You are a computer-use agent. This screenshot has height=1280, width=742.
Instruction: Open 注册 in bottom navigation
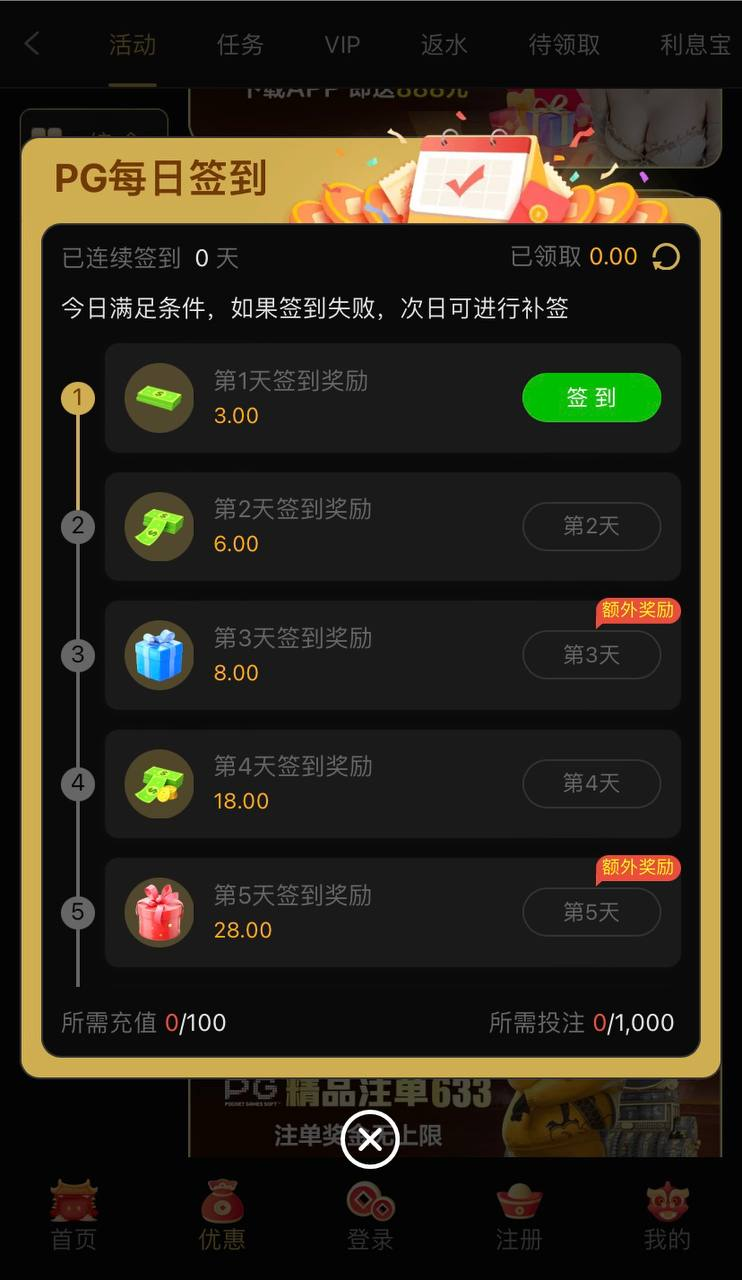(x=519, y=1217)
